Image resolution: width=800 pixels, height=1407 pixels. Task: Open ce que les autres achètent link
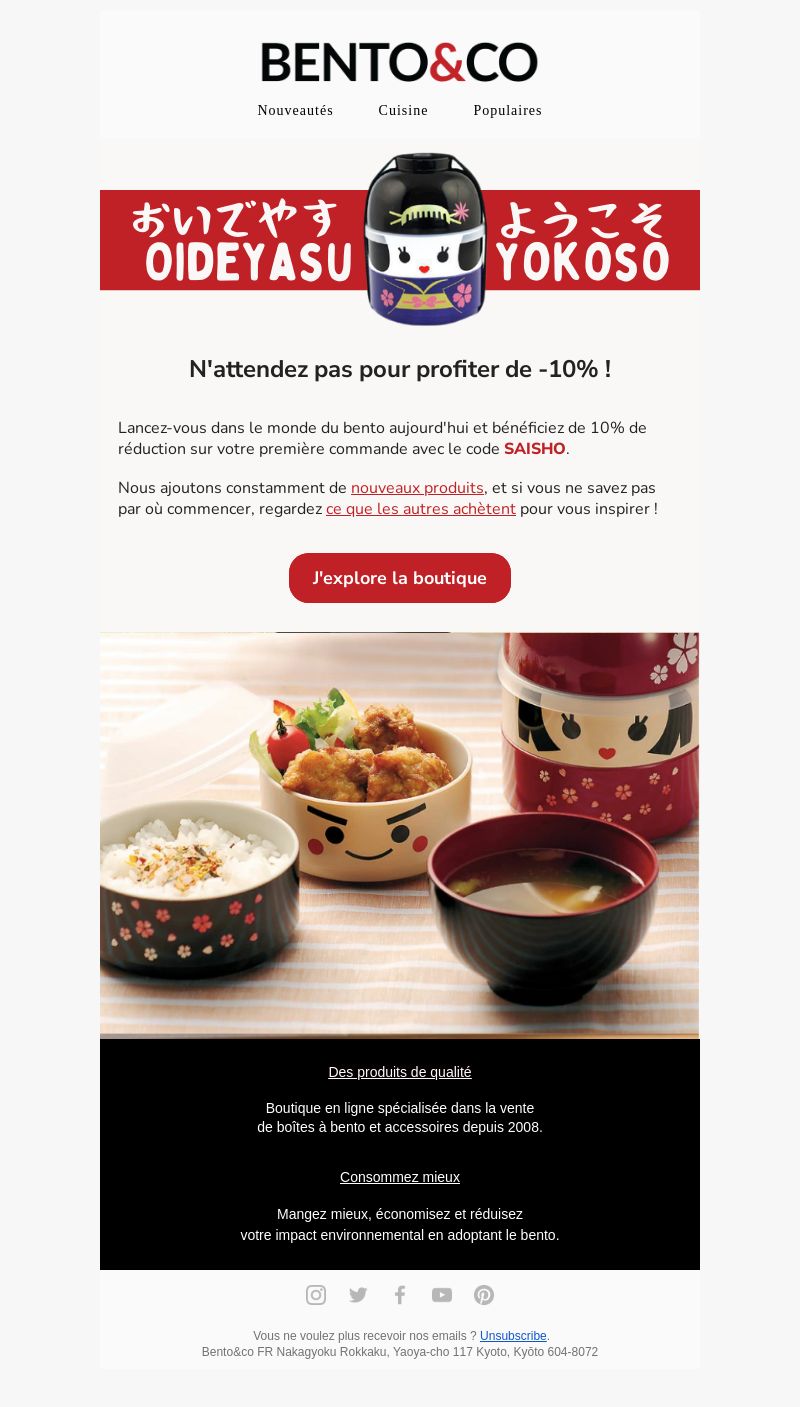coord(421,509)
